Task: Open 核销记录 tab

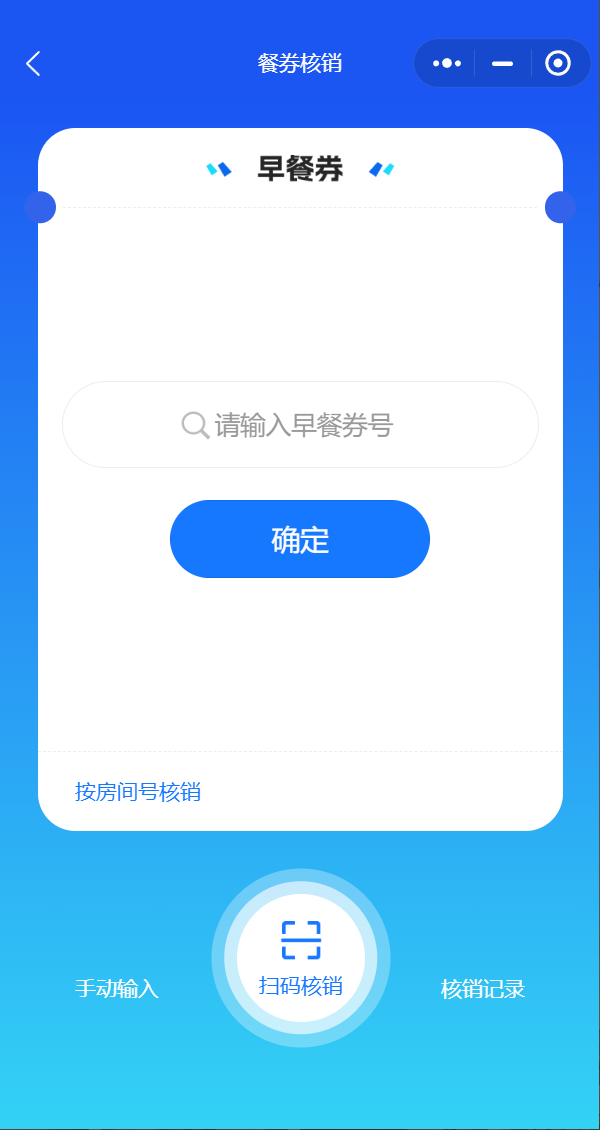Action: (483, 989)
